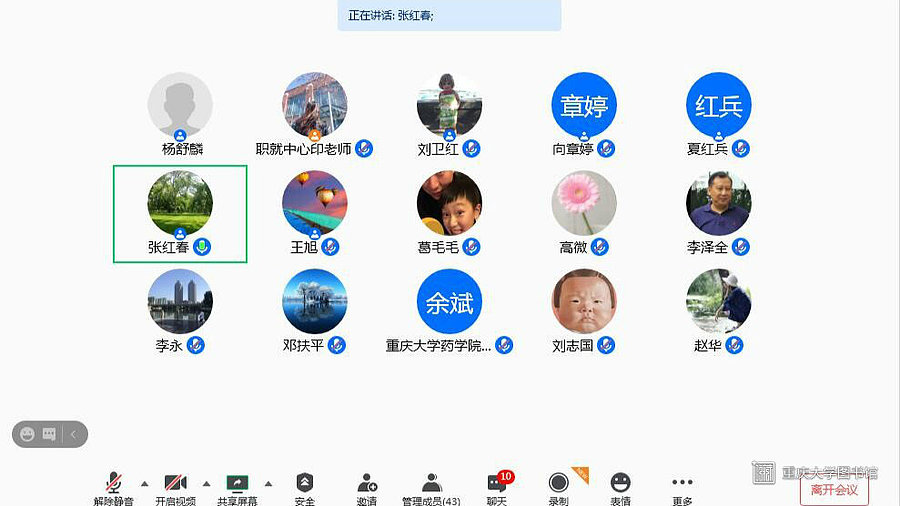The height and width of the screenshot is (506, 900).
Task: Collapse the floating emoji bar arrow
Action: [x=73, y=434]
